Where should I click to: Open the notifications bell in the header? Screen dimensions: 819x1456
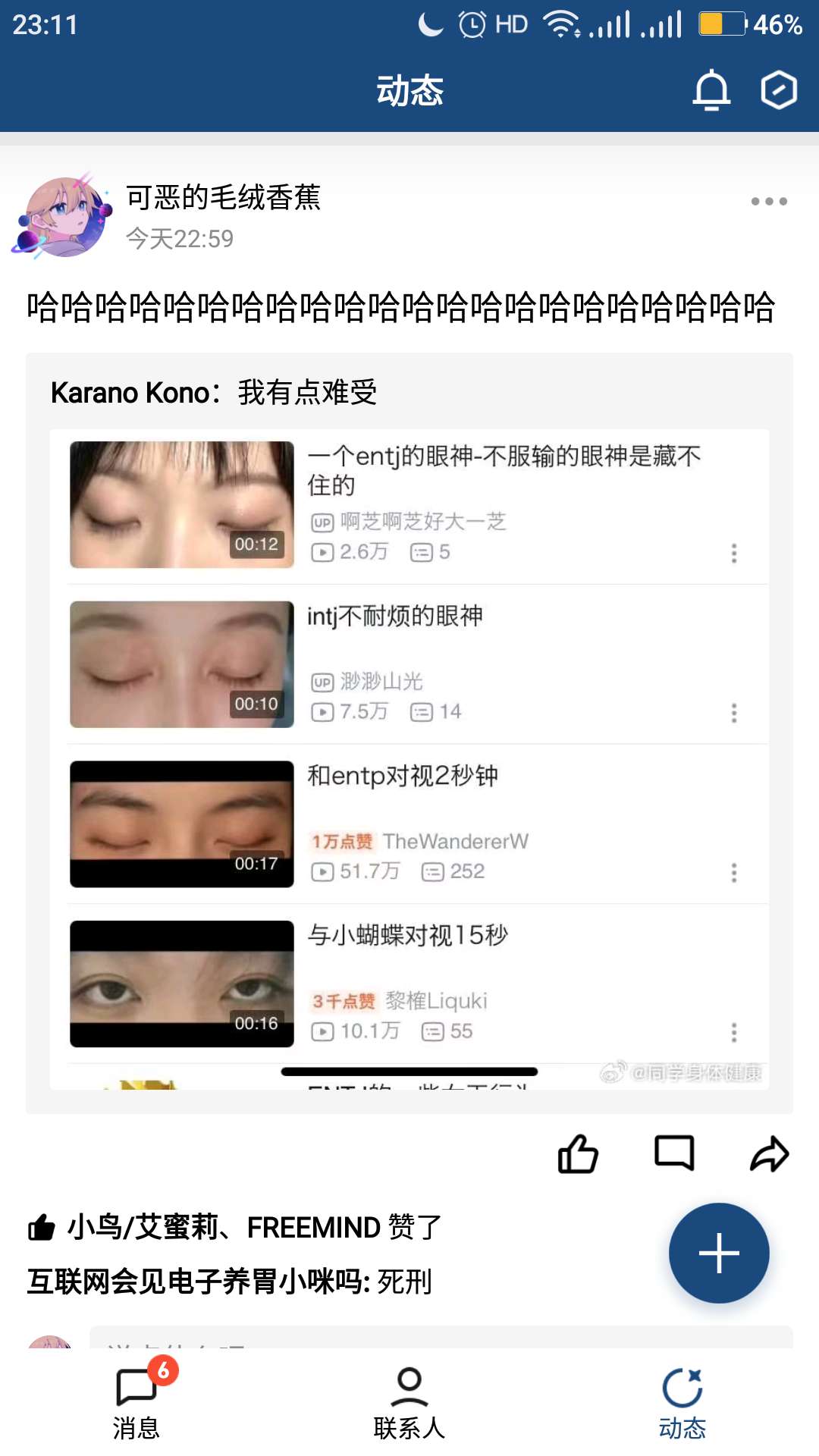point(711,90)
